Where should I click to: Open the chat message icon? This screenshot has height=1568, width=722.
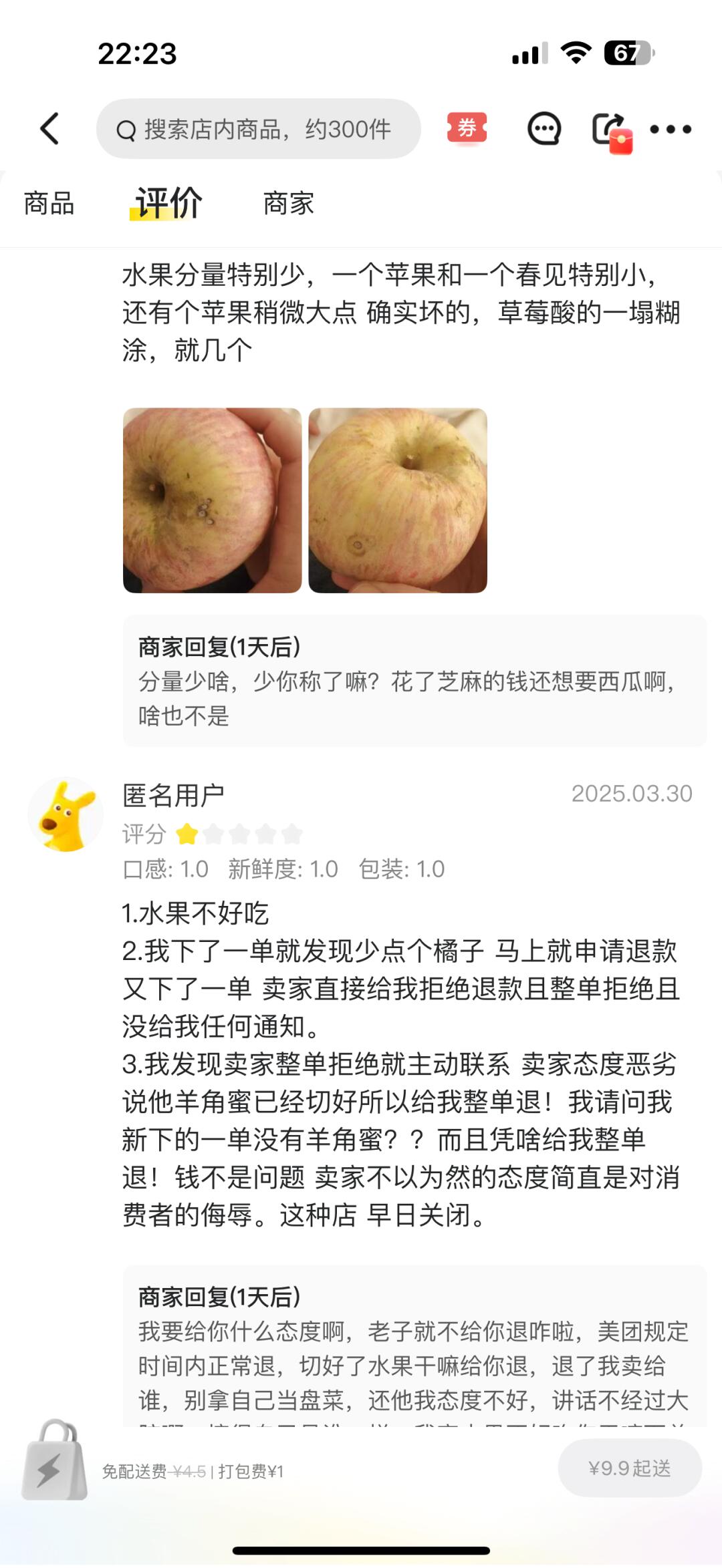544,128
